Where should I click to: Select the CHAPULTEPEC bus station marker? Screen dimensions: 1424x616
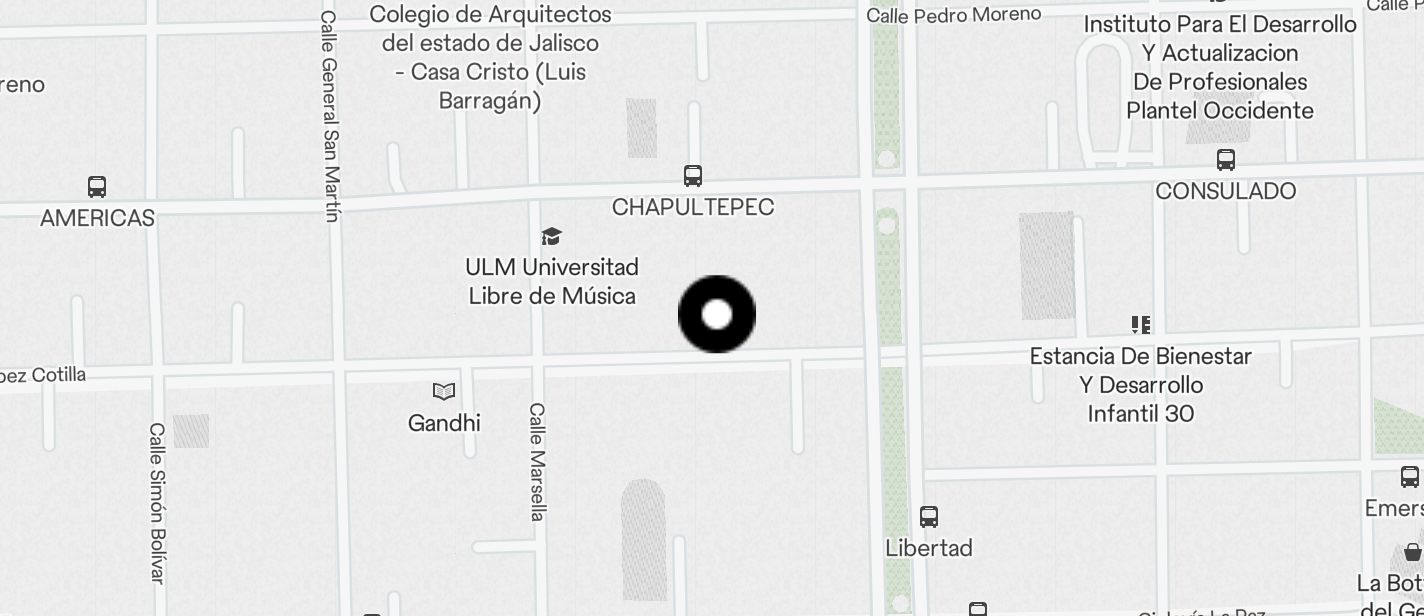(x=692, y=176)
